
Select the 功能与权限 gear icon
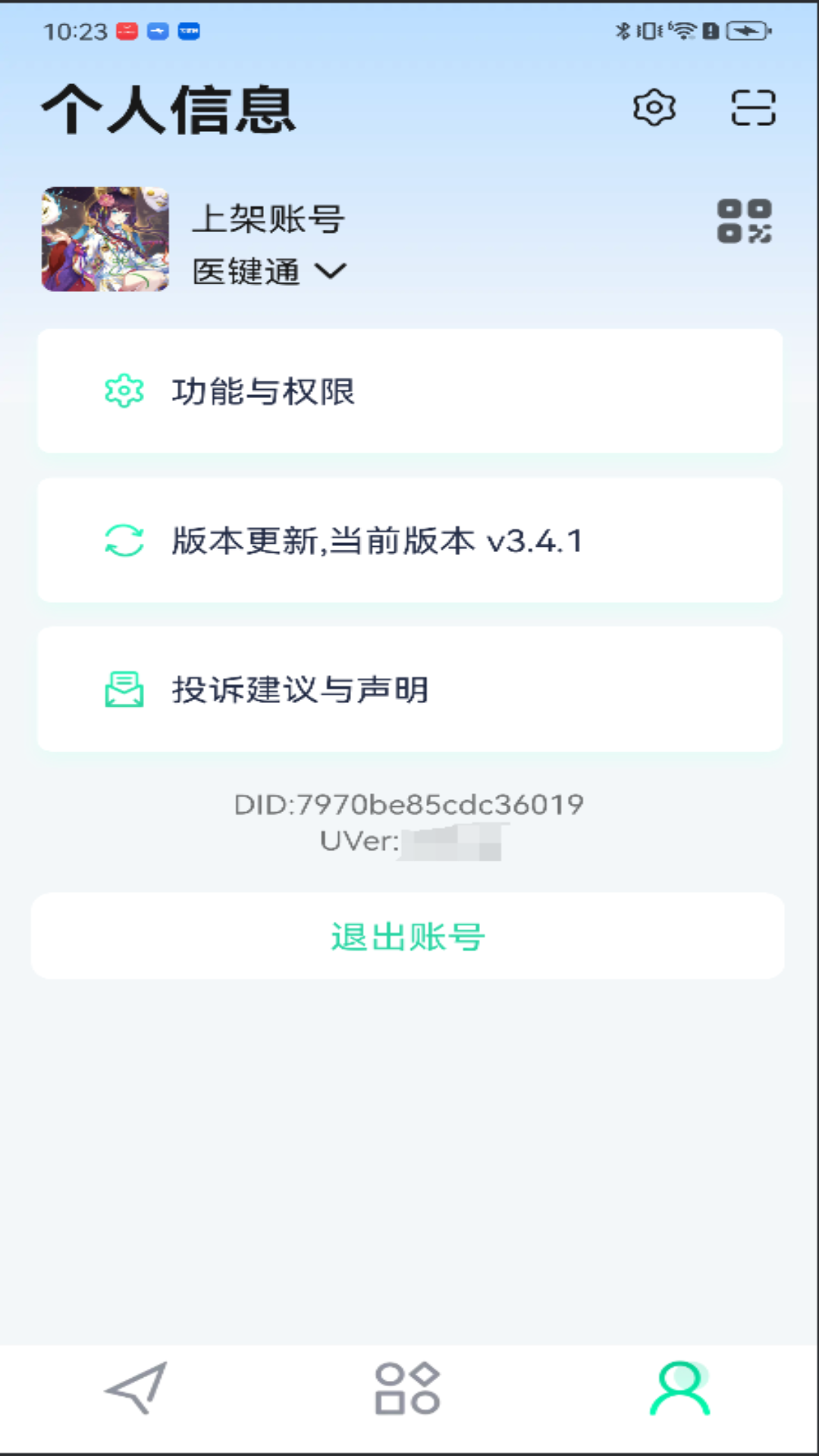(x=124, y=391)
